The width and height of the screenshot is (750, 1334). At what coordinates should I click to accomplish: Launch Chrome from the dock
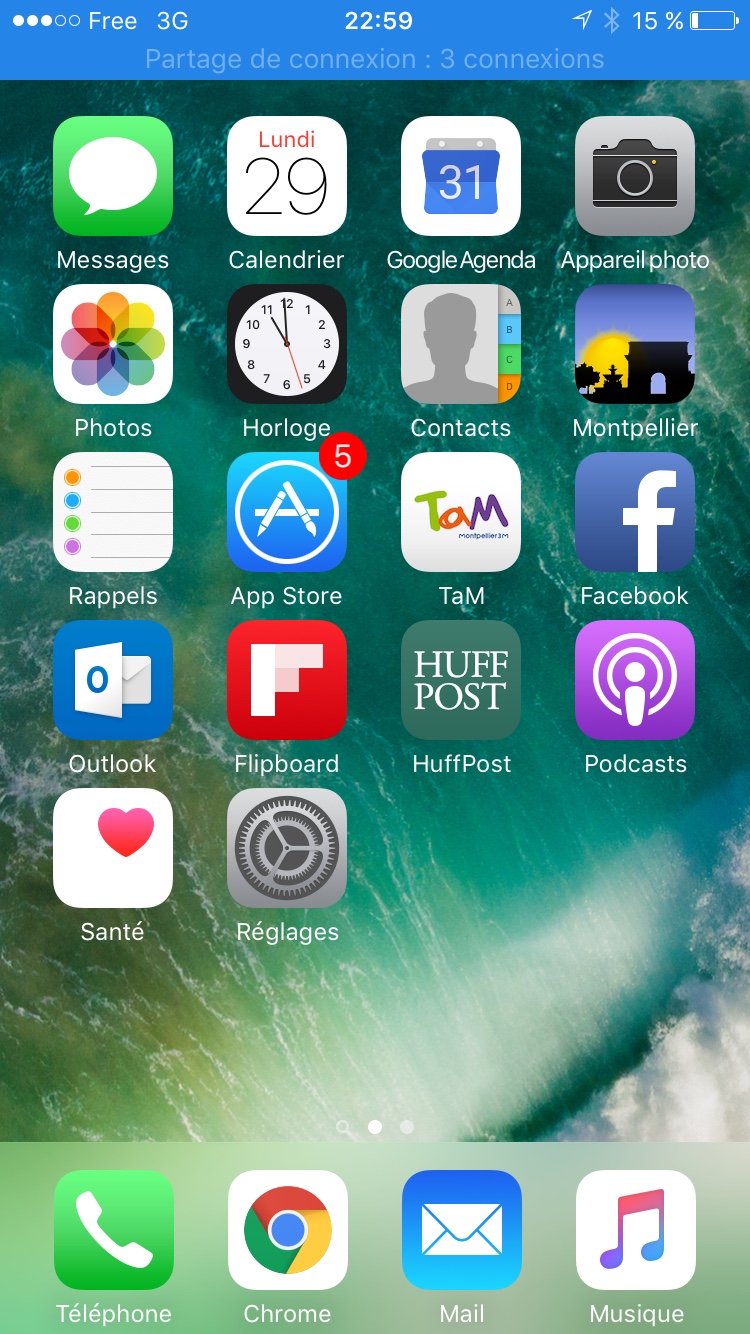click(288, 1230)
